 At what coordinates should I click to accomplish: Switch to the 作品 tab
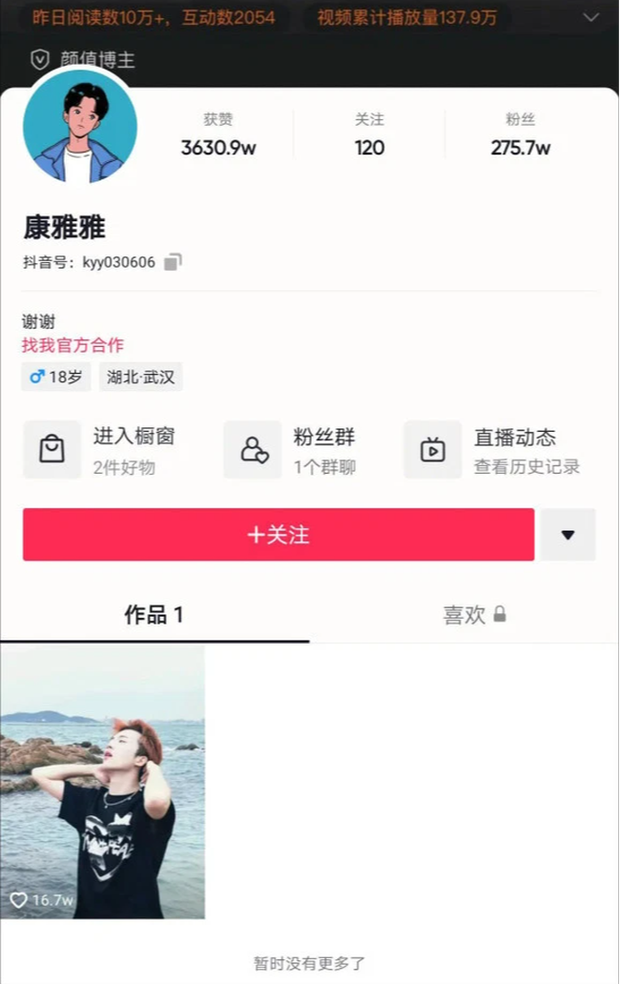coord(154,615)
